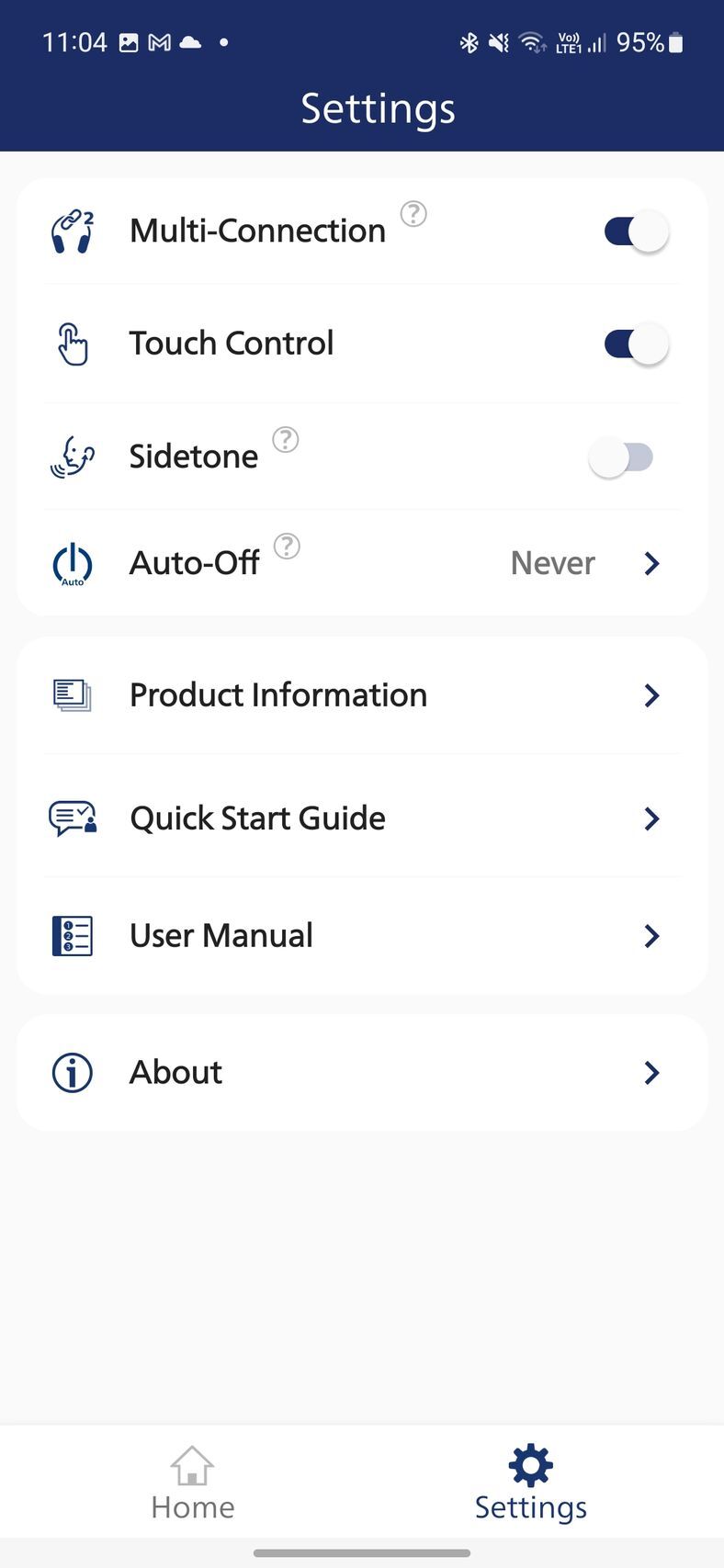Go to the About page
This screenshot has height=1568, width=724.
tap(362, 1072)
